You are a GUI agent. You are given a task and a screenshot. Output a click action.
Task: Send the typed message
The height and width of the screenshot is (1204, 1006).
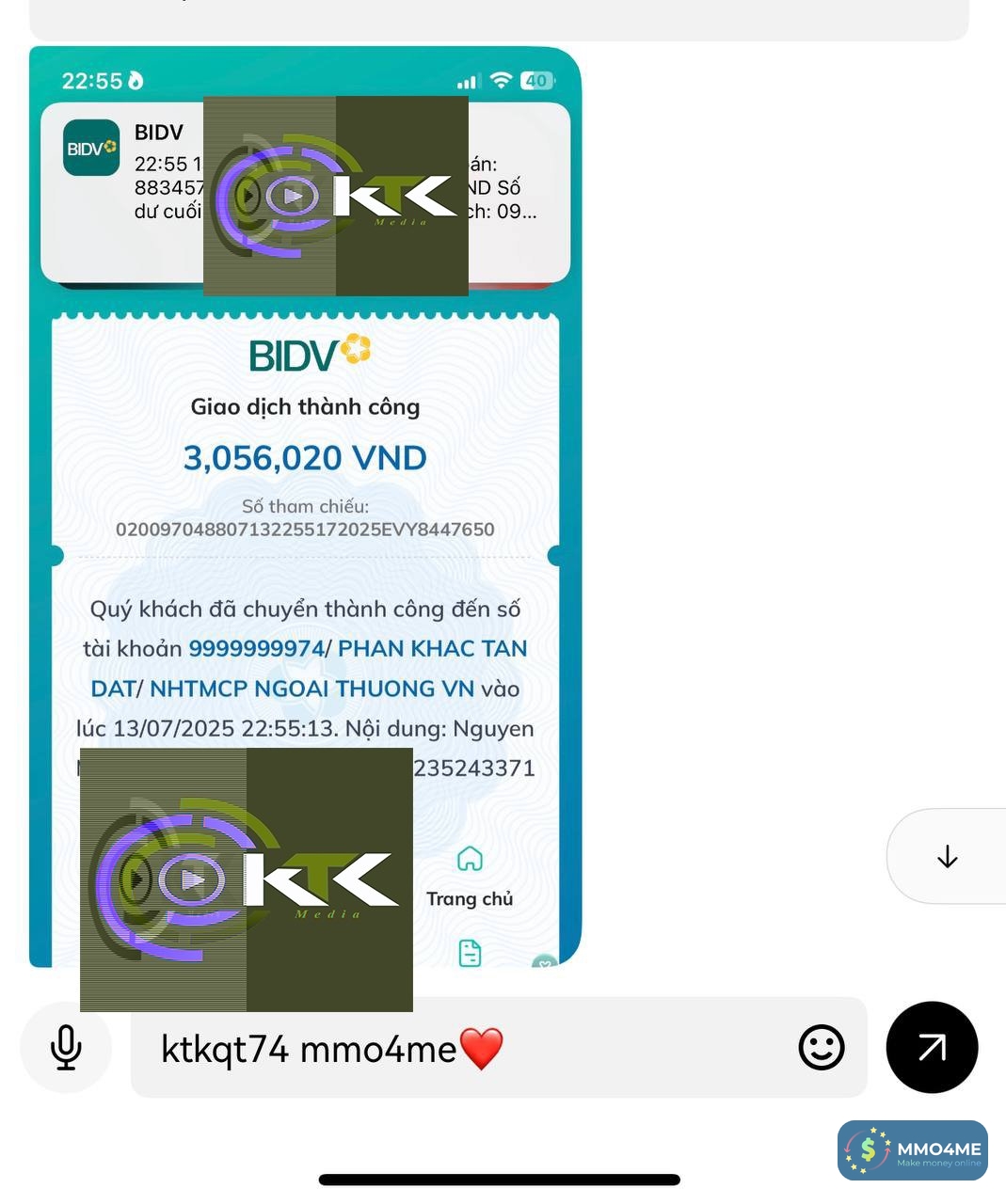click(x=932, y=1047)
